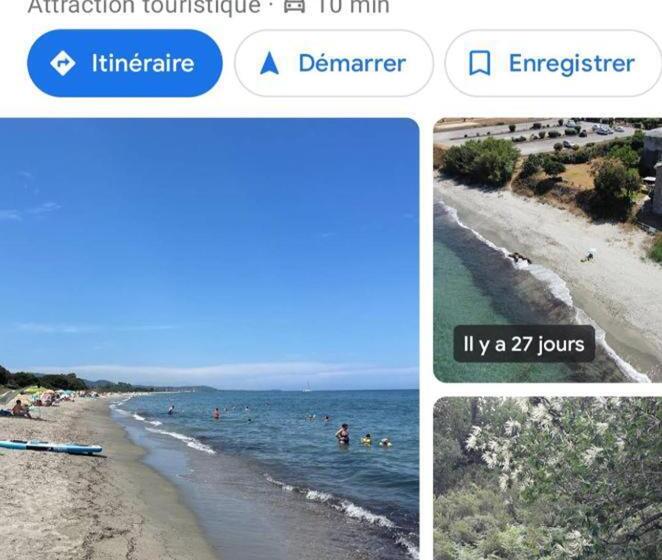Open the aerial photo labeled Il y a 27 jours
This screenshot has width=662, height=560.
pyautogui.click(x=547, y=250)
